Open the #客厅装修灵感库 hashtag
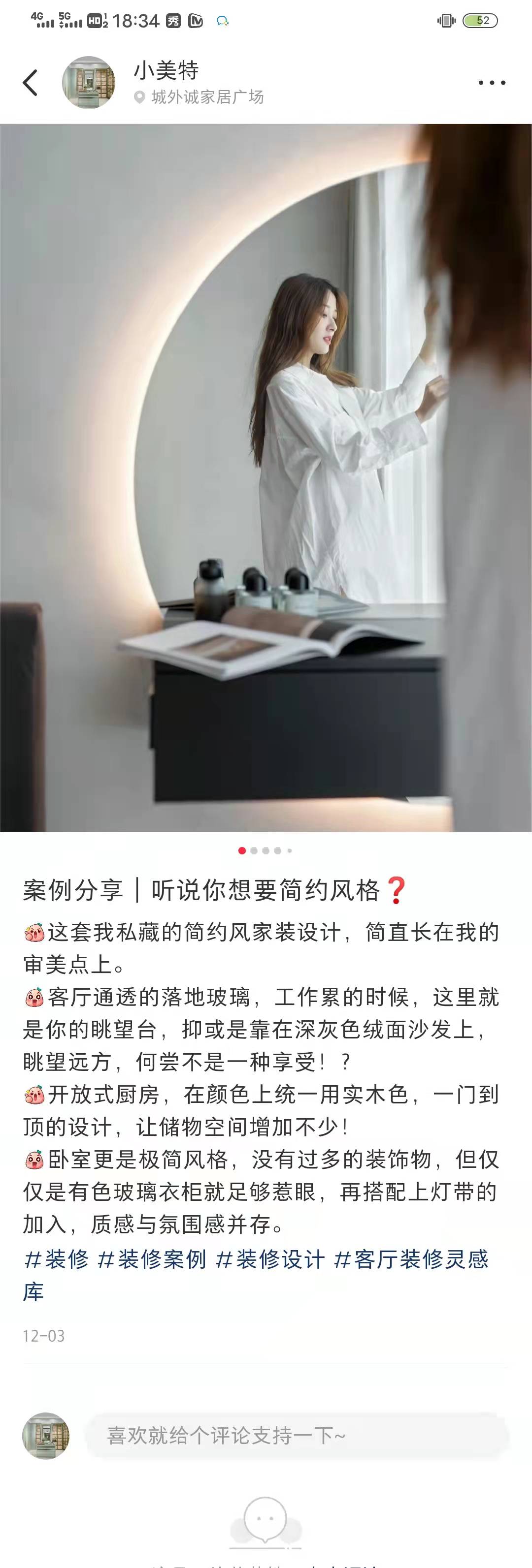Screen dimensions: 532x1568 411,1259
